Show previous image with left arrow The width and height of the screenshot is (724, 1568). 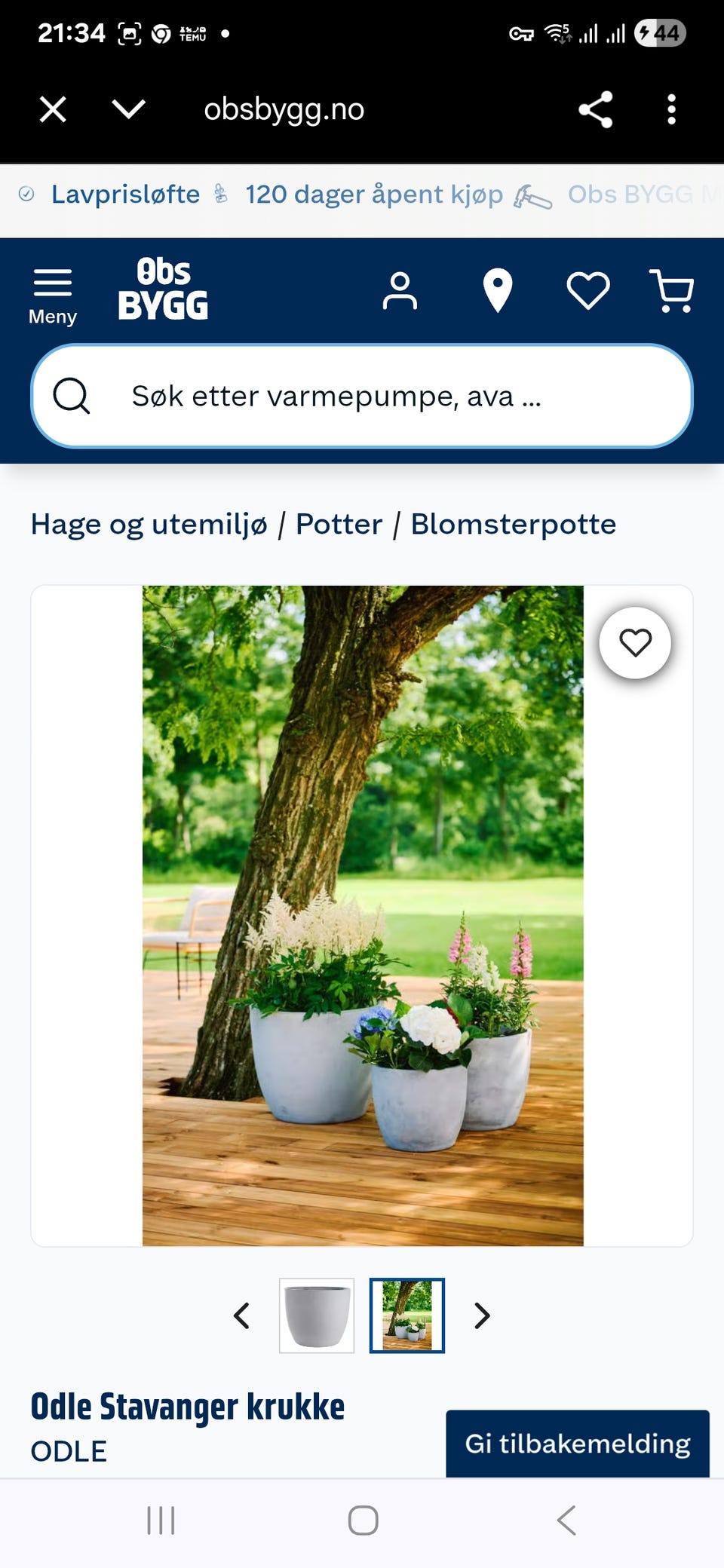click(242, 1315)
